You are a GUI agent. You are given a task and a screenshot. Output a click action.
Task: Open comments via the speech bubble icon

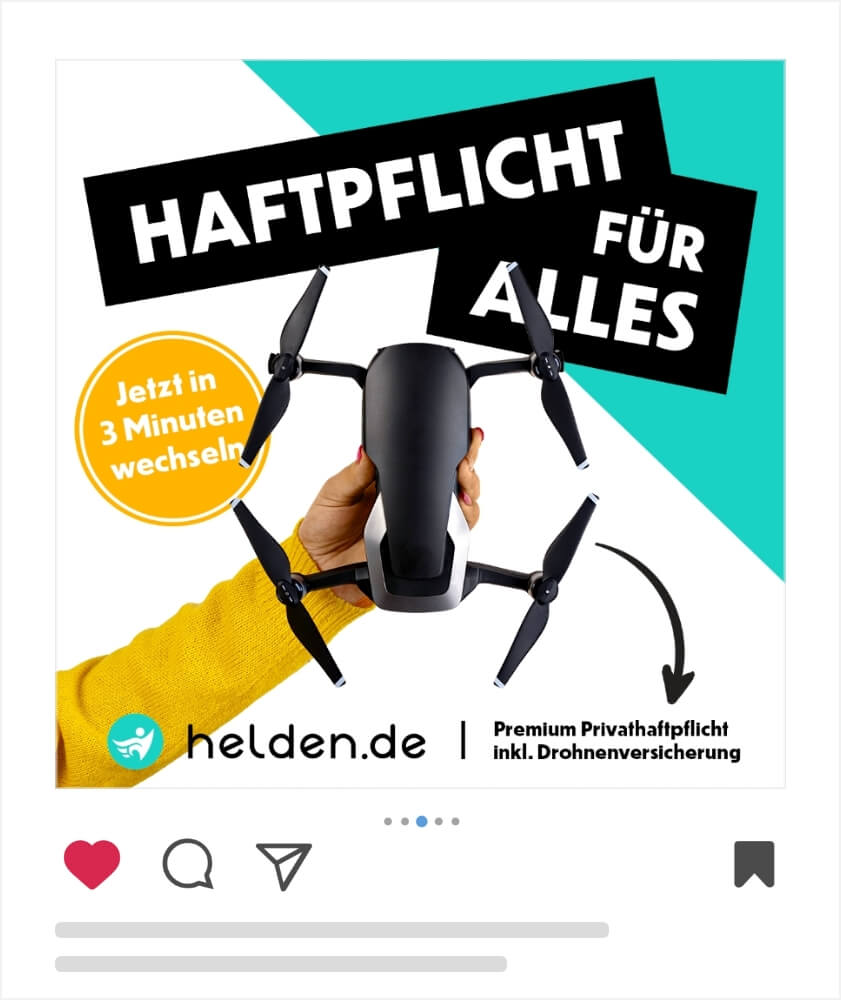[x=188, y=864]
